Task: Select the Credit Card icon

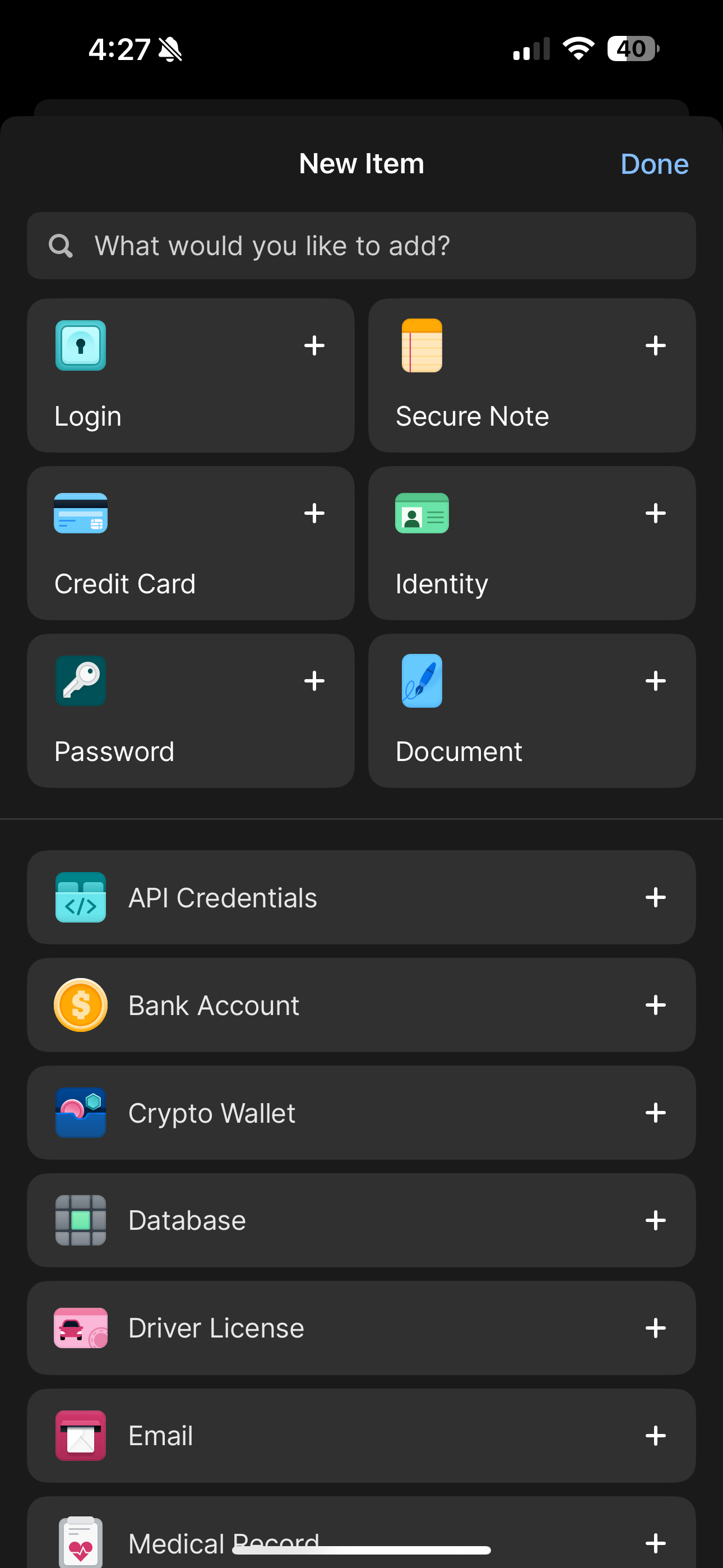Action: click(80, 513)
